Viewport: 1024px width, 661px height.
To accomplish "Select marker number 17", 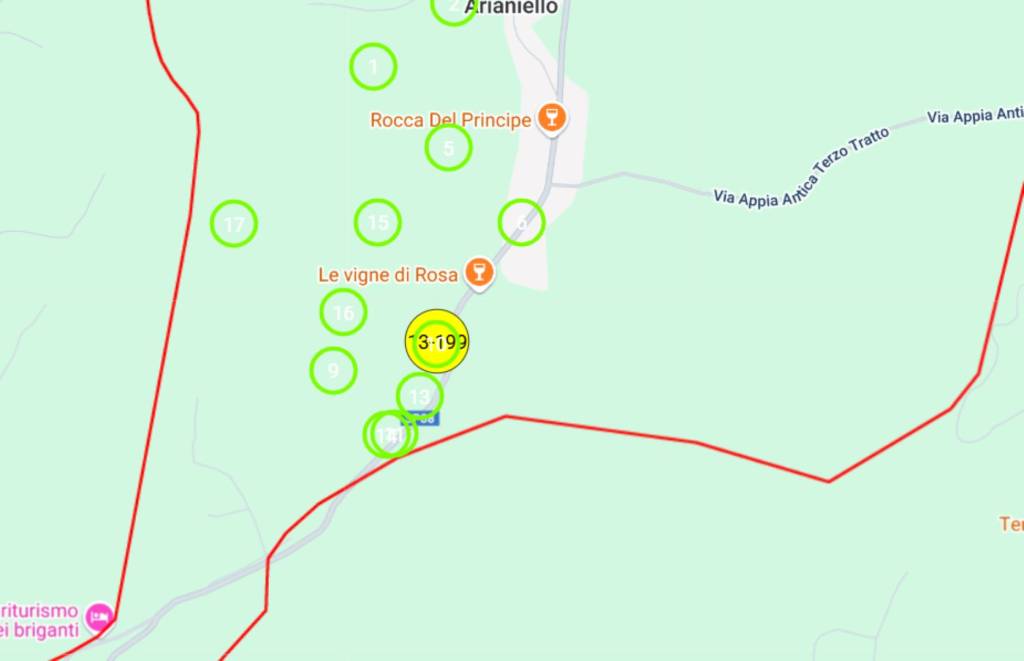I will click(x=234, y=224).
